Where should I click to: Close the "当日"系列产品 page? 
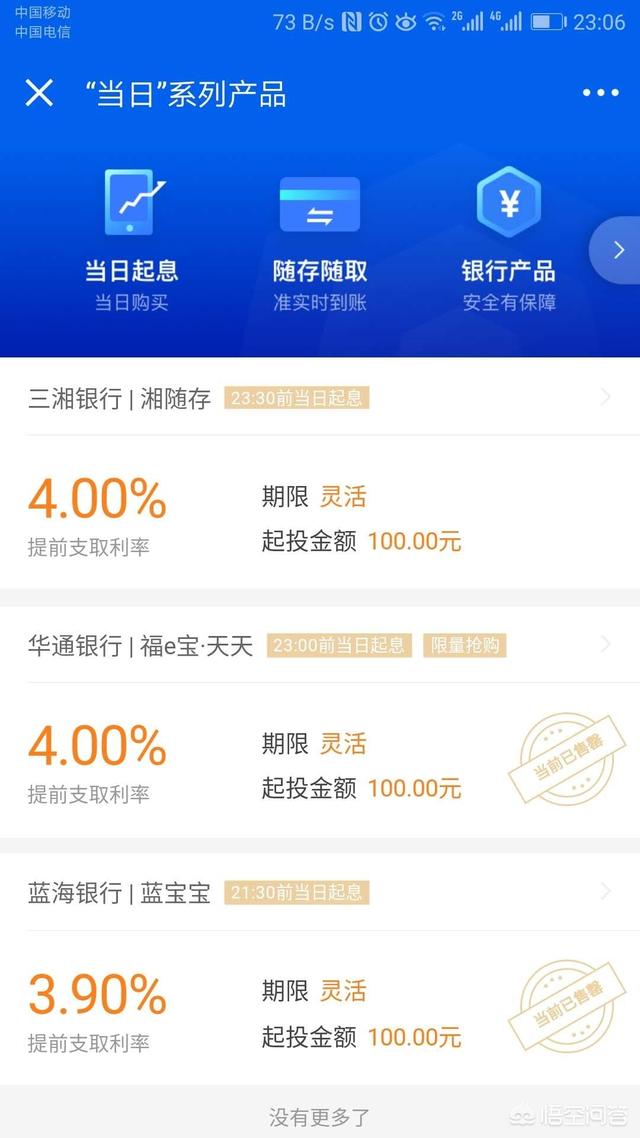[x=39, y=94]
